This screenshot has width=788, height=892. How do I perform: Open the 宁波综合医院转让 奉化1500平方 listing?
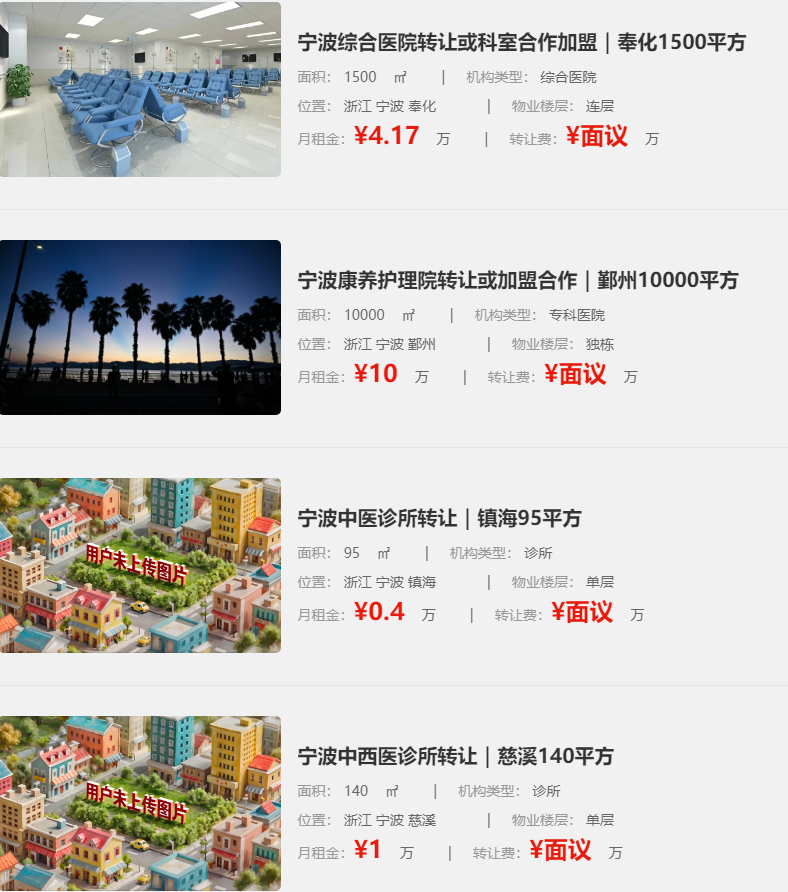[x=521, y=43]
